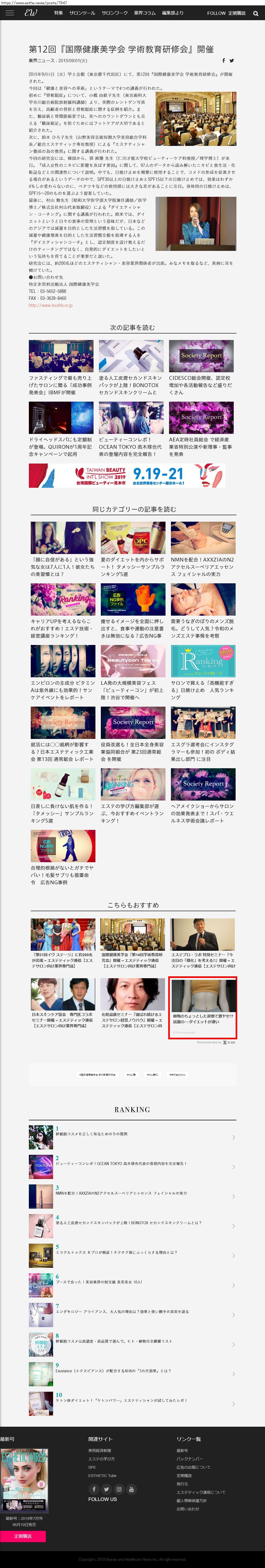
Task: Open 業界コラム in the navigation
Action: click(145, 13)
